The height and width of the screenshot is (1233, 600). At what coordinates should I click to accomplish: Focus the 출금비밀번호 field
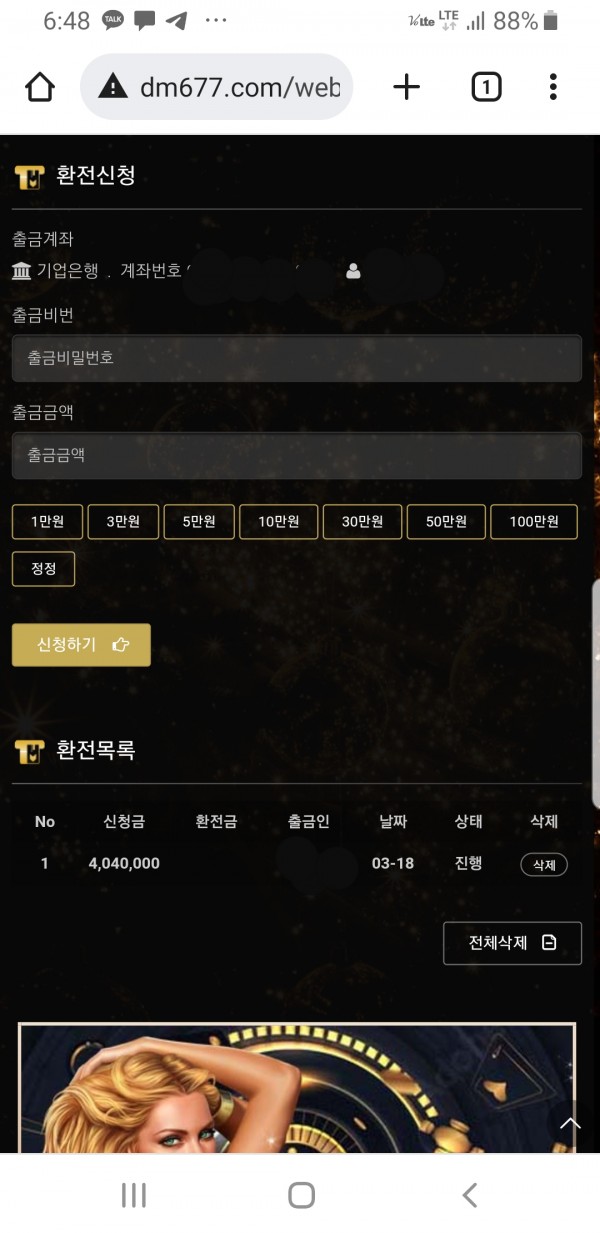coord(296,358)
